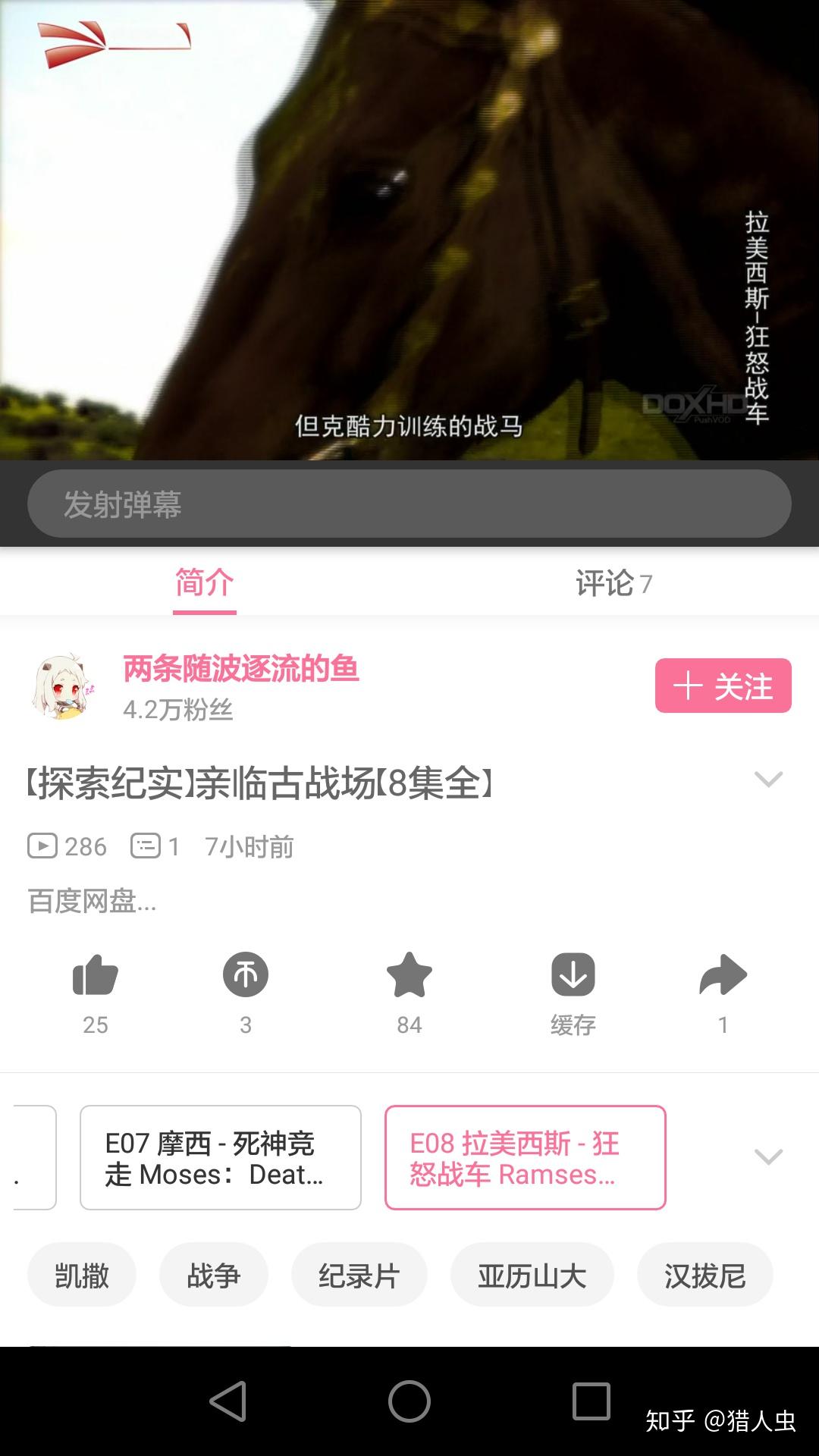This screenshot has width=819, height=1456.
Task: Tap the 发射弹幕 danmaku input field
Action: click(x=409, y=504)
